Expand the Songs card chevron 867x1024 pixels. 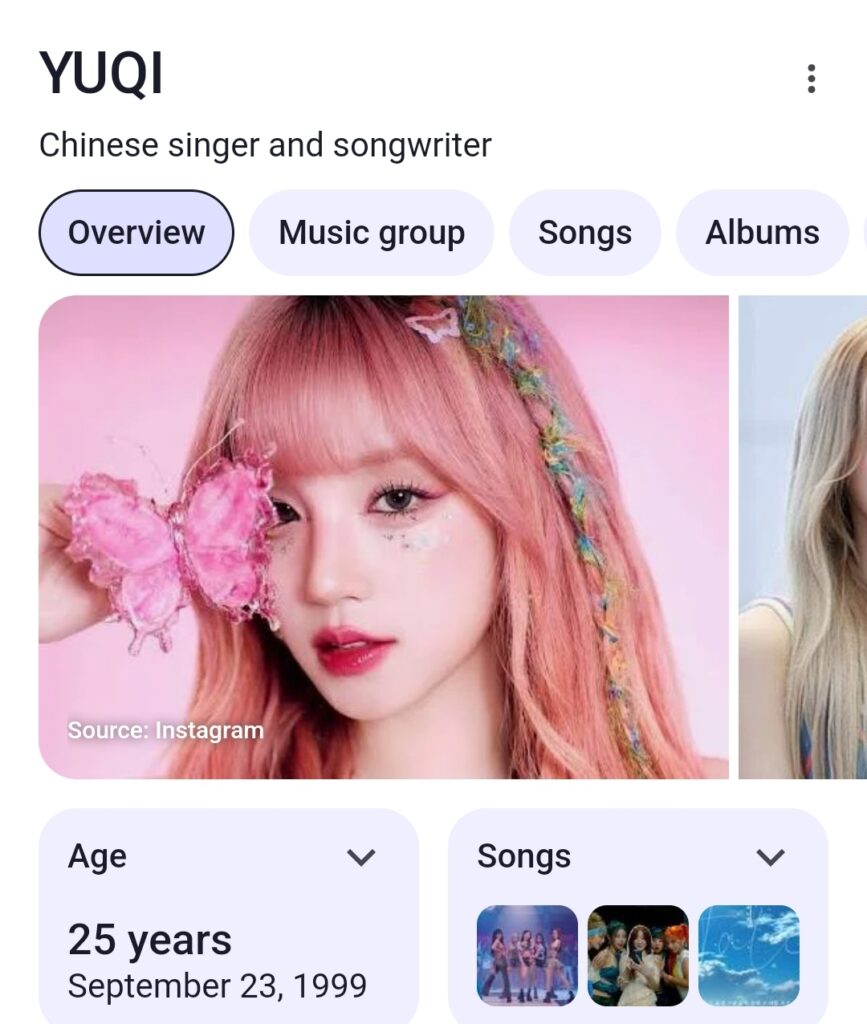click(x=769, y=857)
